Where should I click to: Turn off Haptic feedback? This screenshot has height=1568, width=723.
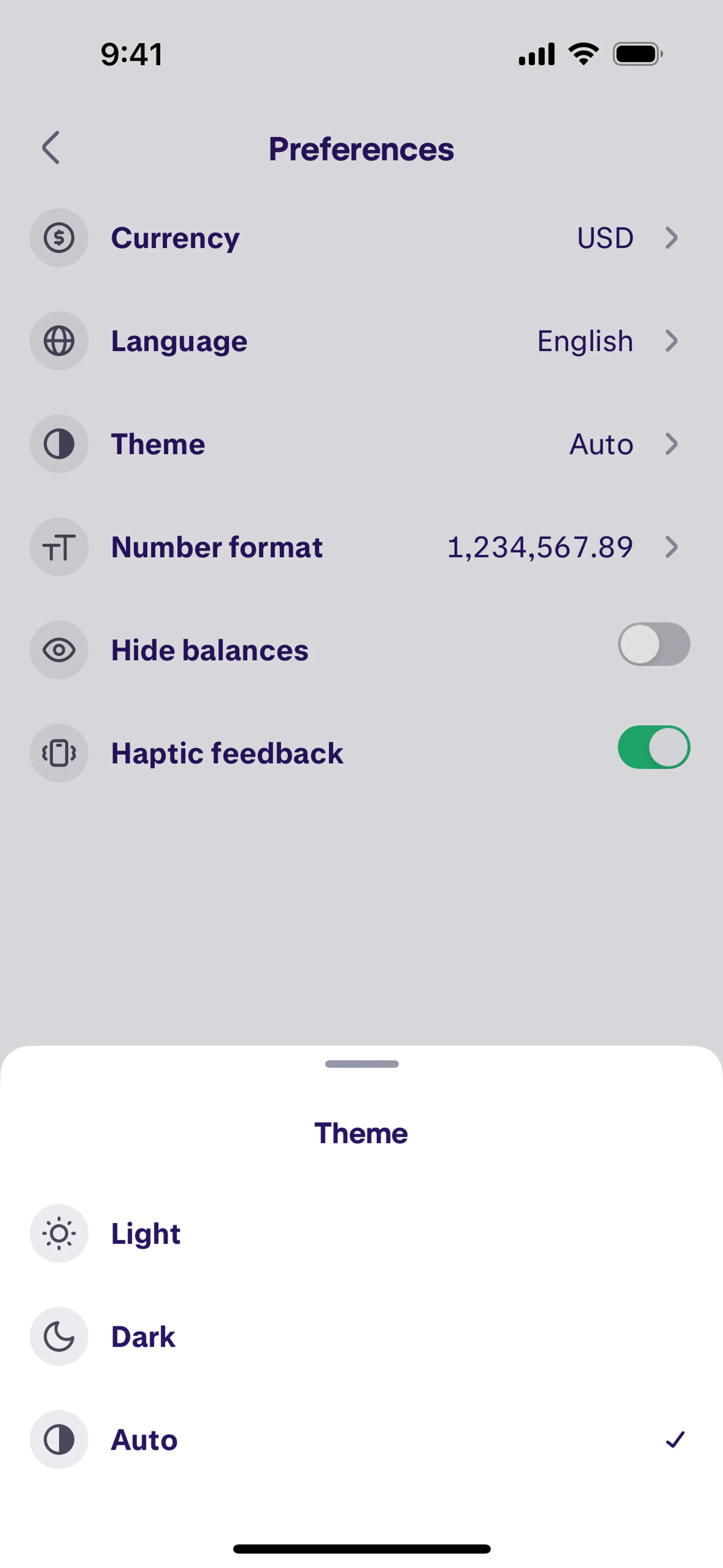[x=654, y=747]
